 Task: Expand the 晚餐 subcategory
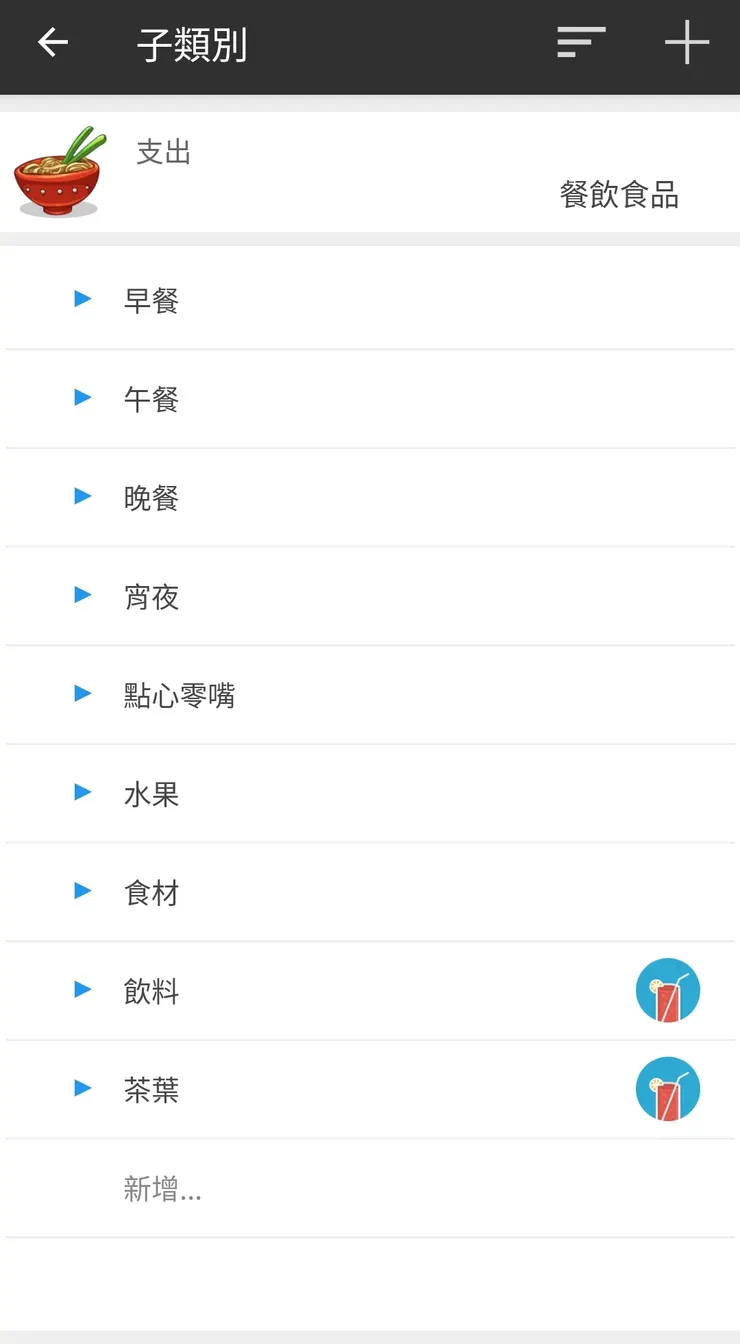tap(82, 495)
